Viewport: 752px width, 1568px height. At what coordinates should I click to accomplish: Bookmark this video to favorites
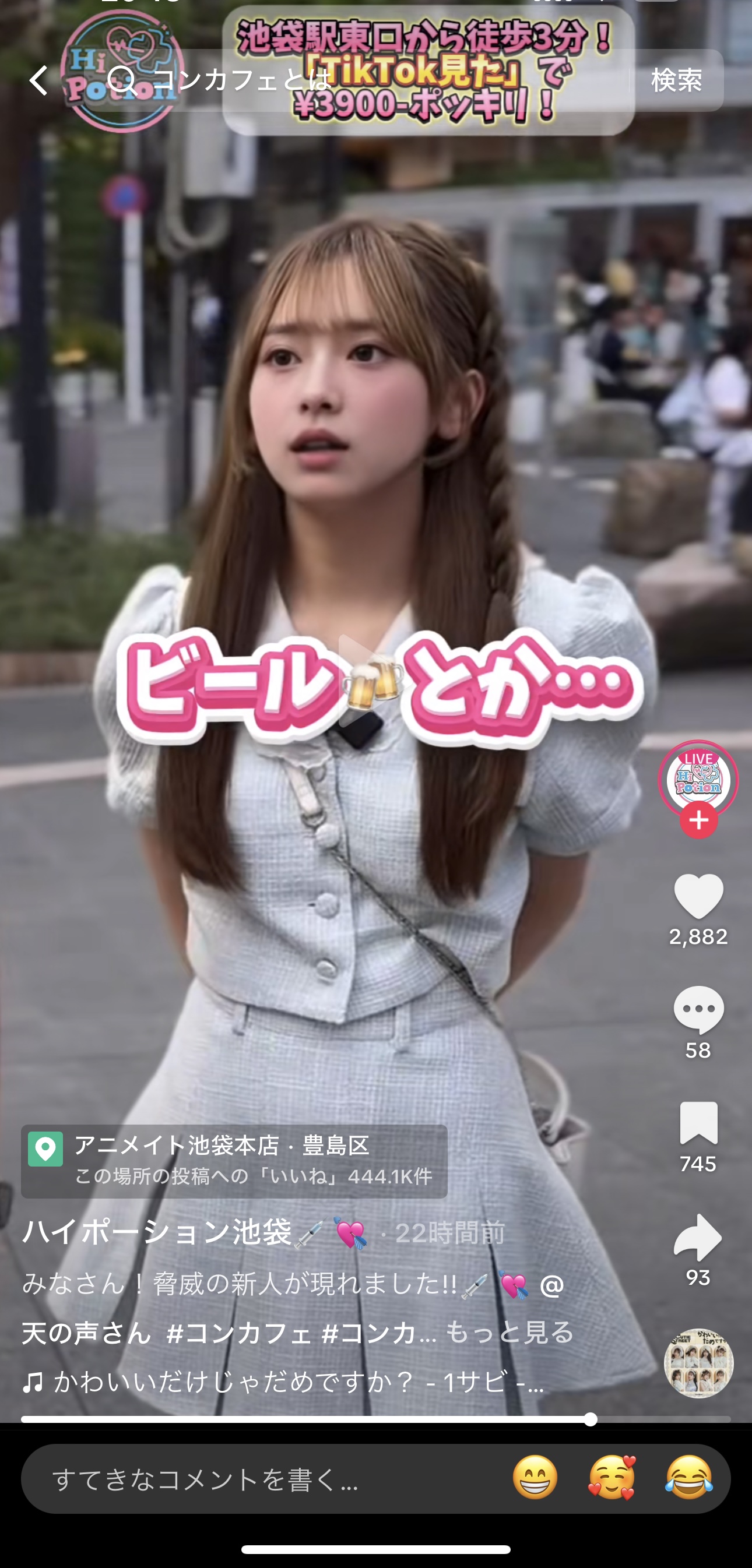tap(698, 1123)
